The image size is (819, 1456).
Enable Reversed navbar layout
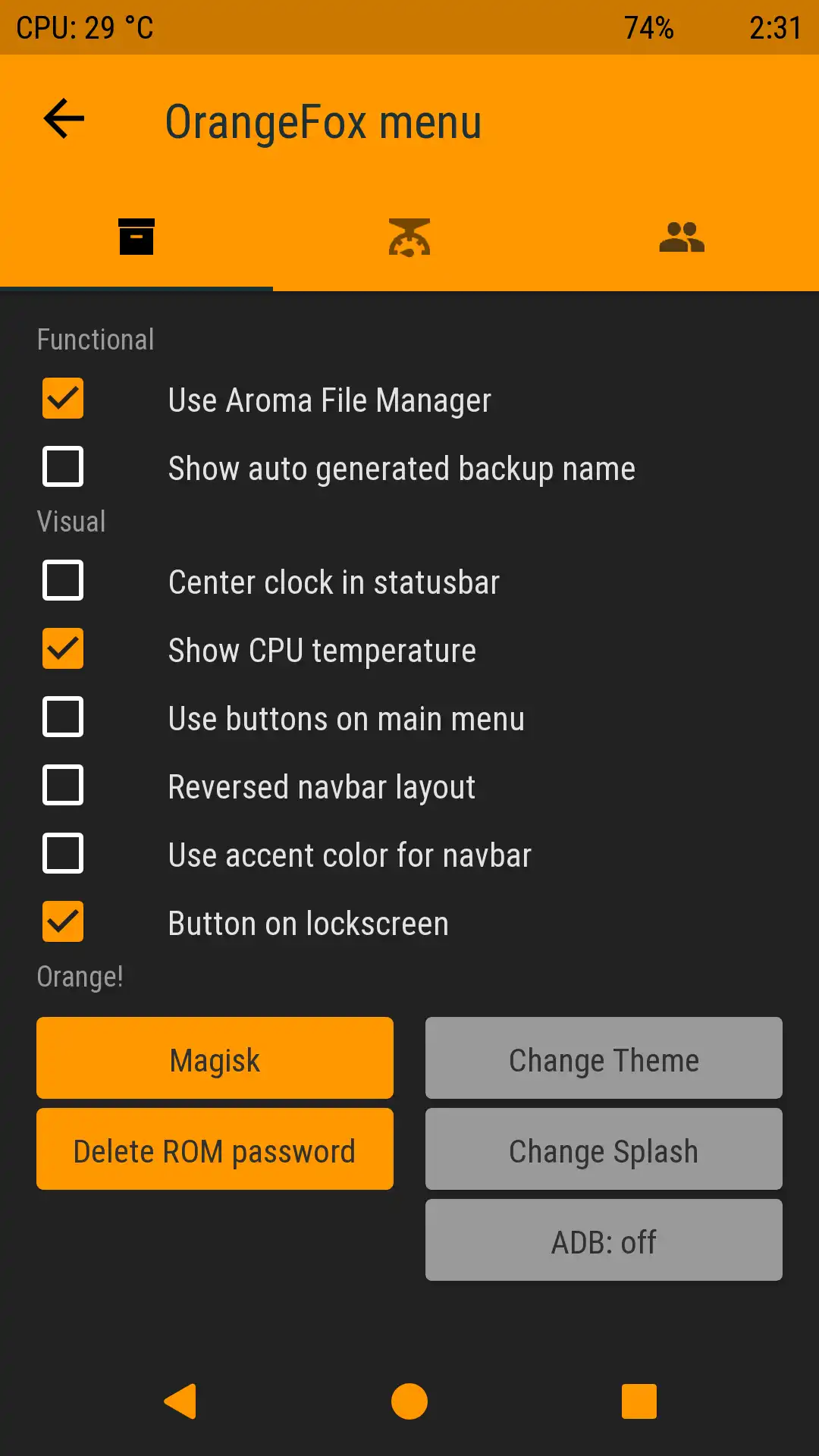[x=62, y=786]
